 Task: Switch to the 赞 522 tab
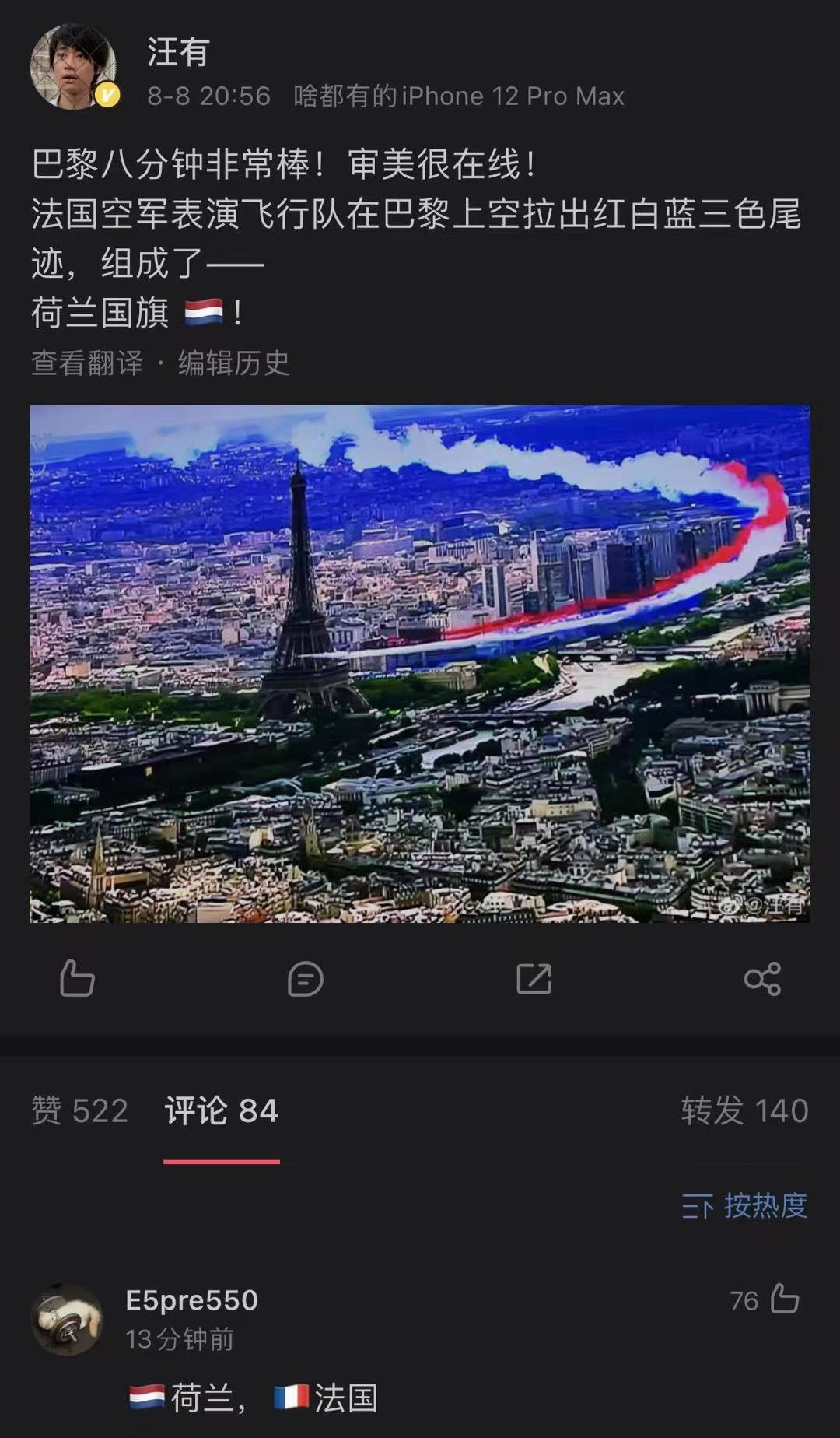tap(79, 1110)
